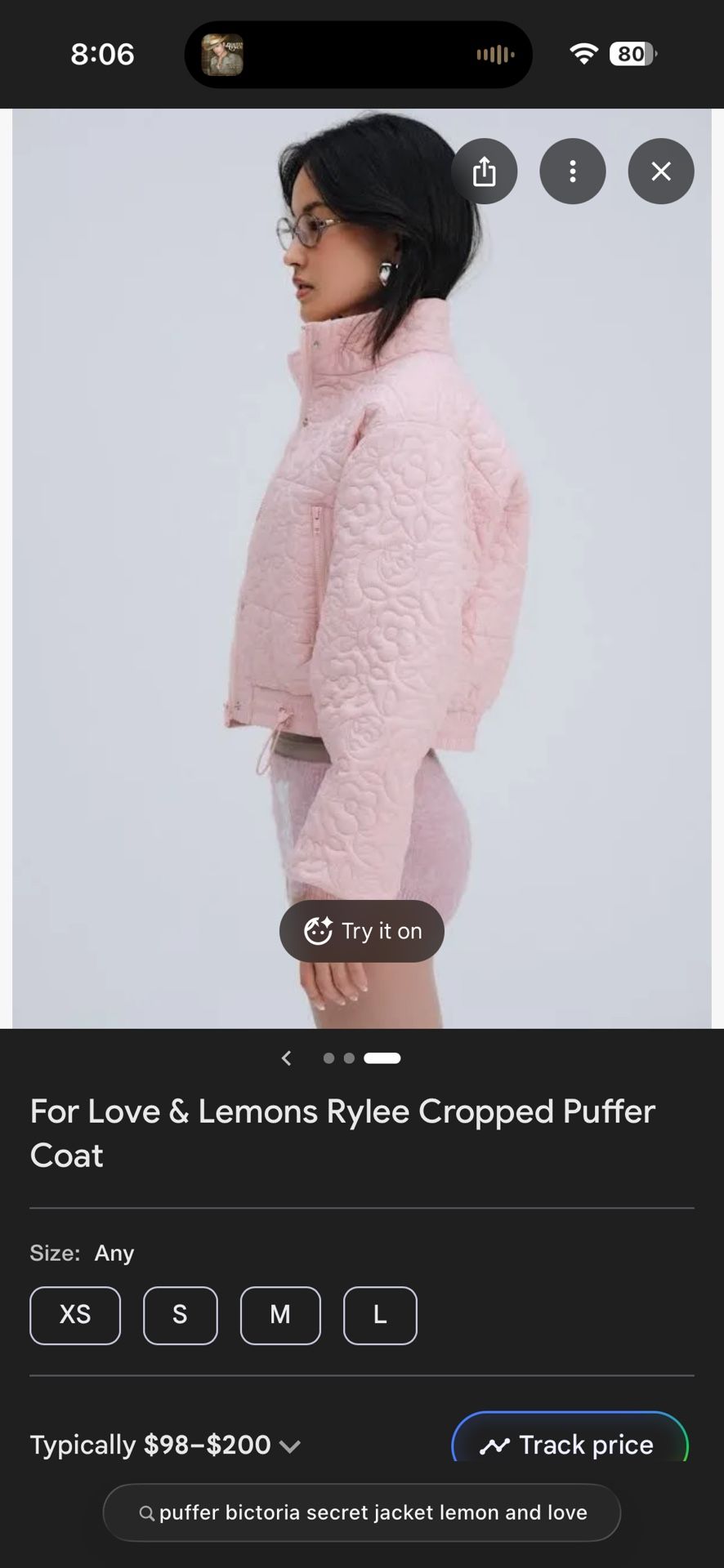Select size XS
The width and height of the screenshot is (724, 1568).
75,1315
